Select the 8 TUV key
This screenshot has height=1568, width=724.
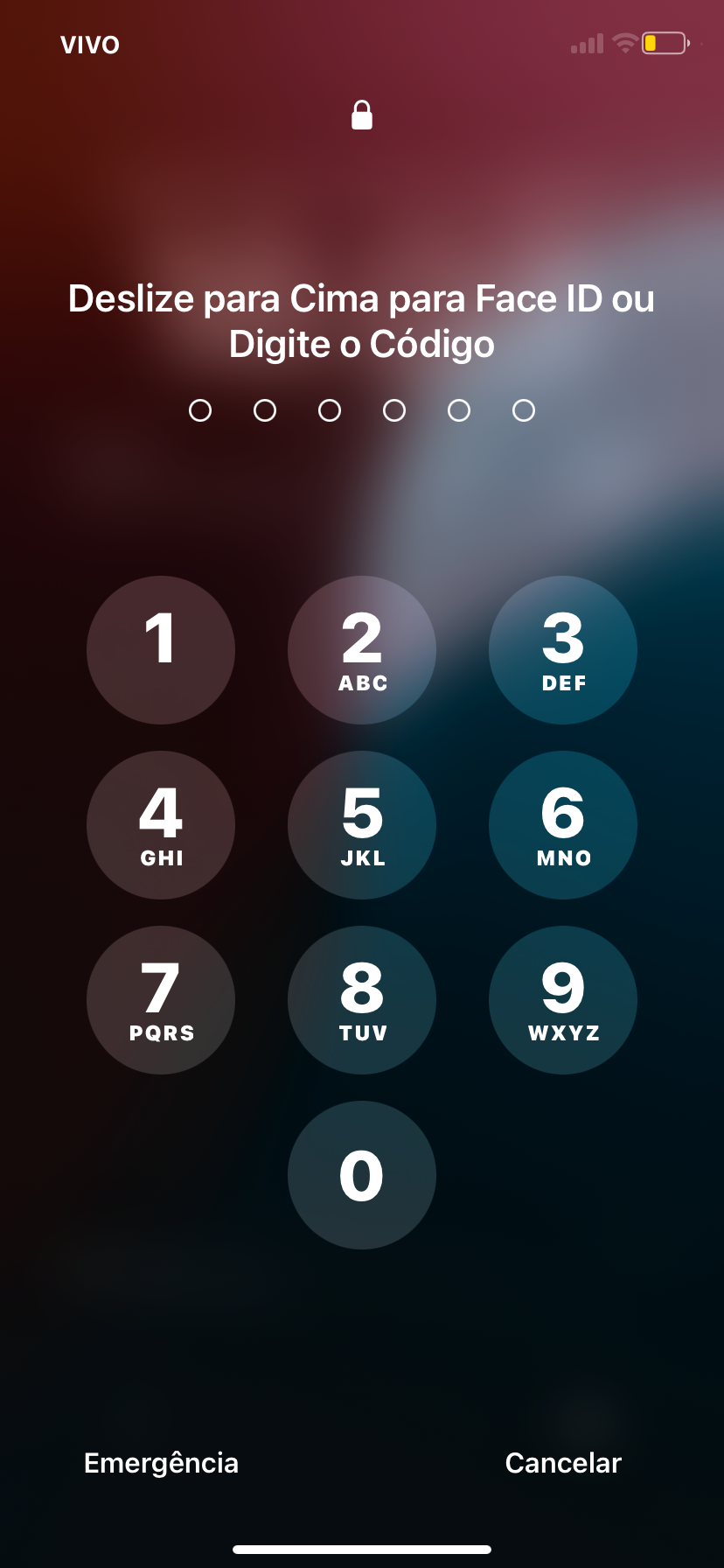[362, 1000]
